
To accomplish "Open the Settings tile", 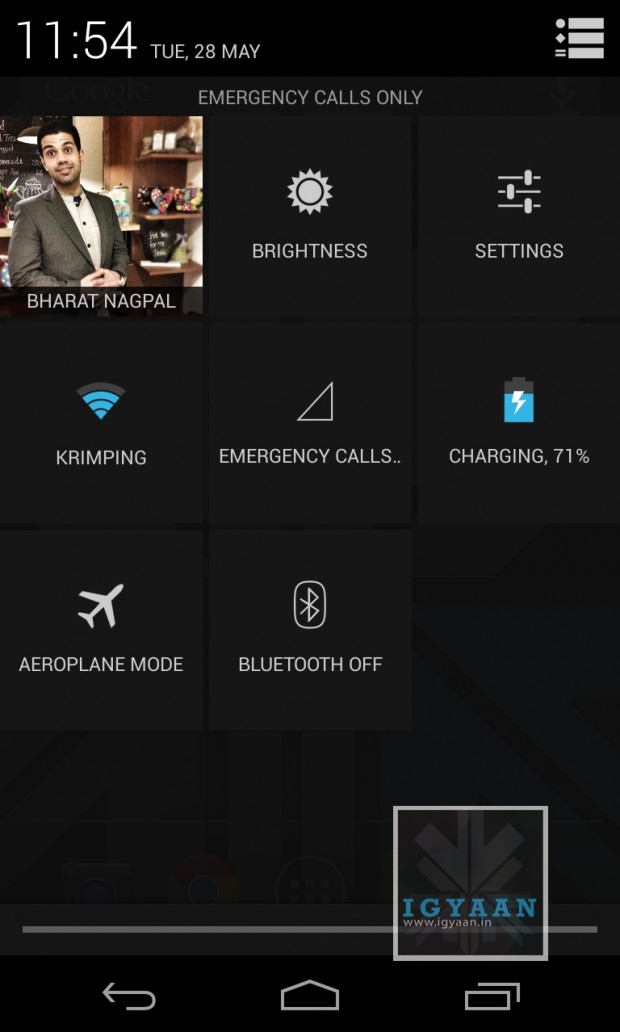I will pos(519,216).
